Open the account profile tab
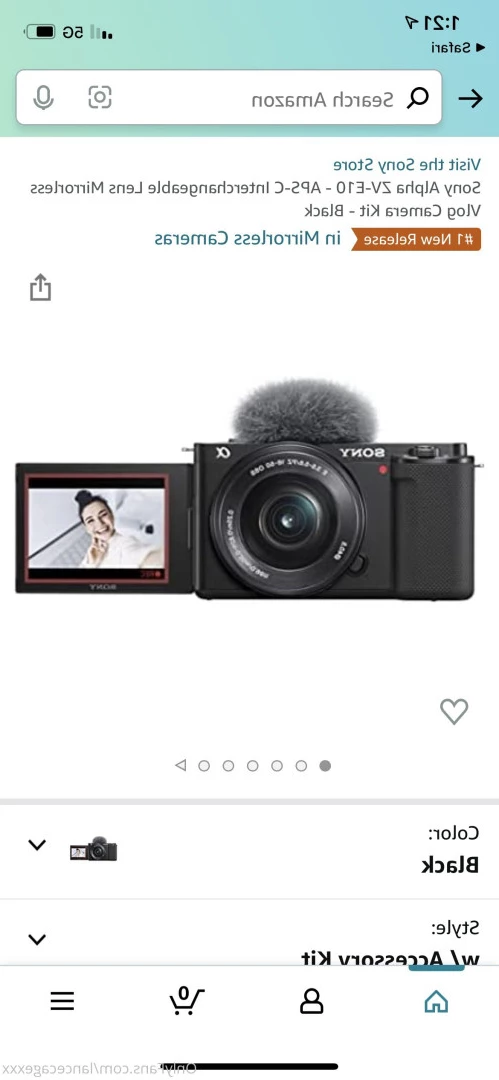This screenshot has height=1080, width=499. [312, 1001]
